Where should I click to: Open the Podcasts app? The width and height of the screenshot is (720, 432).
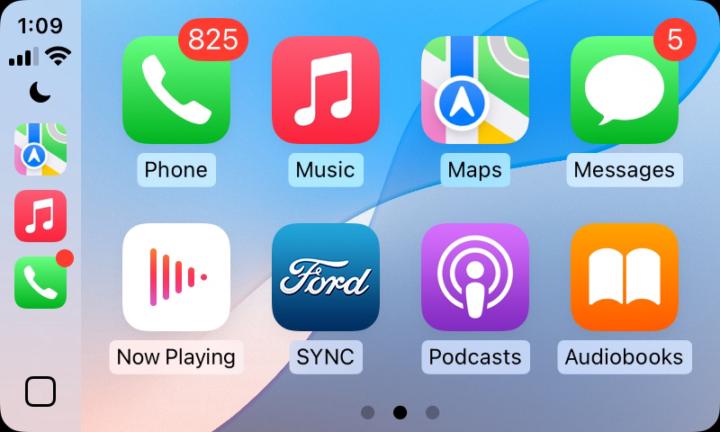point(474,278)
